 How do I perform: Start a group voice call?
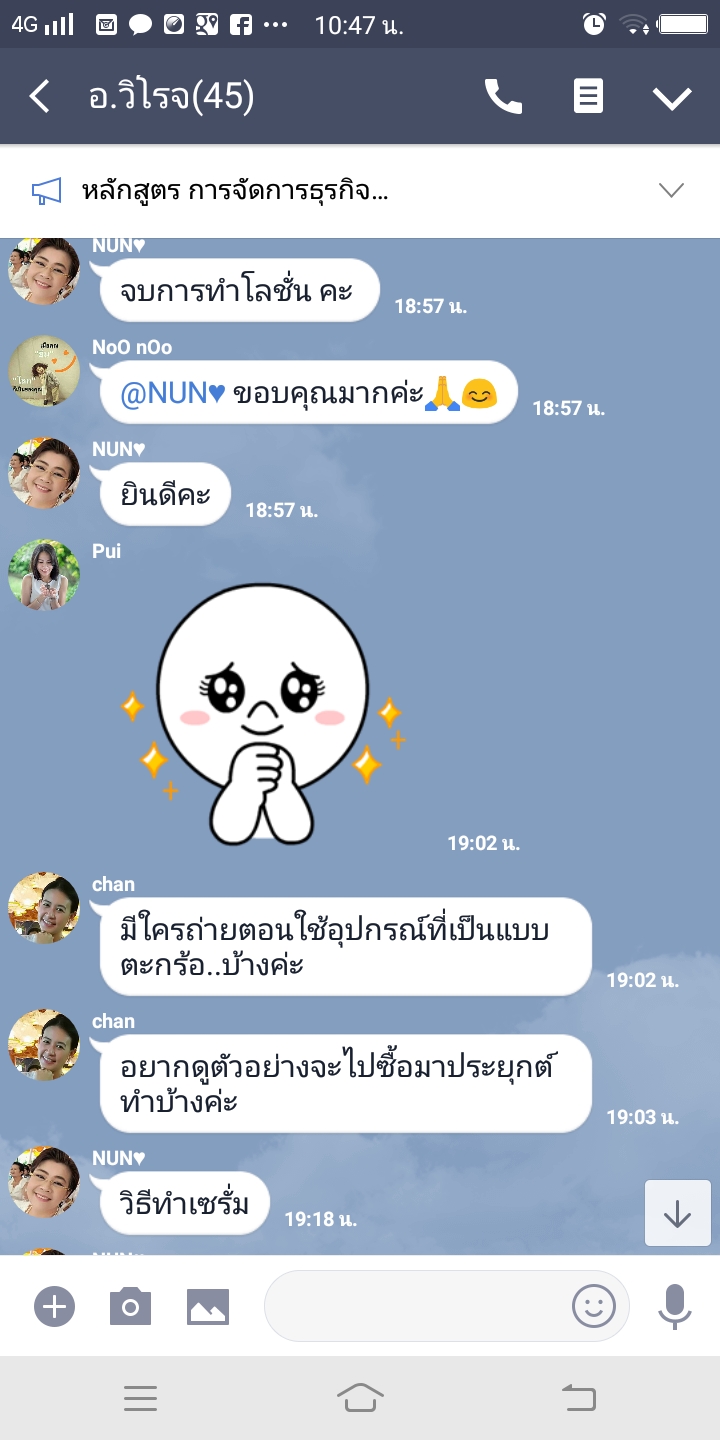tap(503, 97)
